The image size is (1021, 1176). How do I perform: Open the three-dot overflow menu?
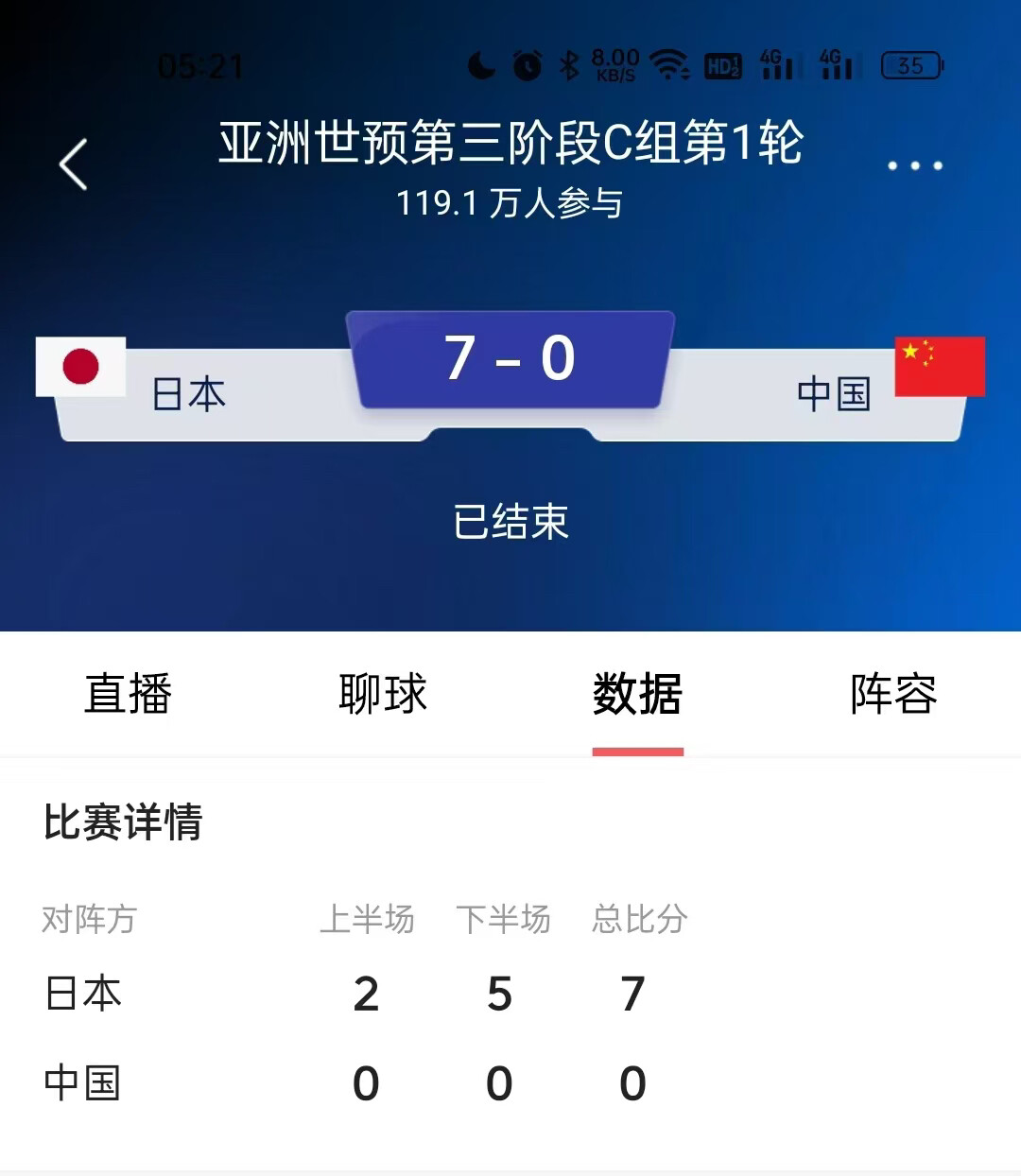914,165
